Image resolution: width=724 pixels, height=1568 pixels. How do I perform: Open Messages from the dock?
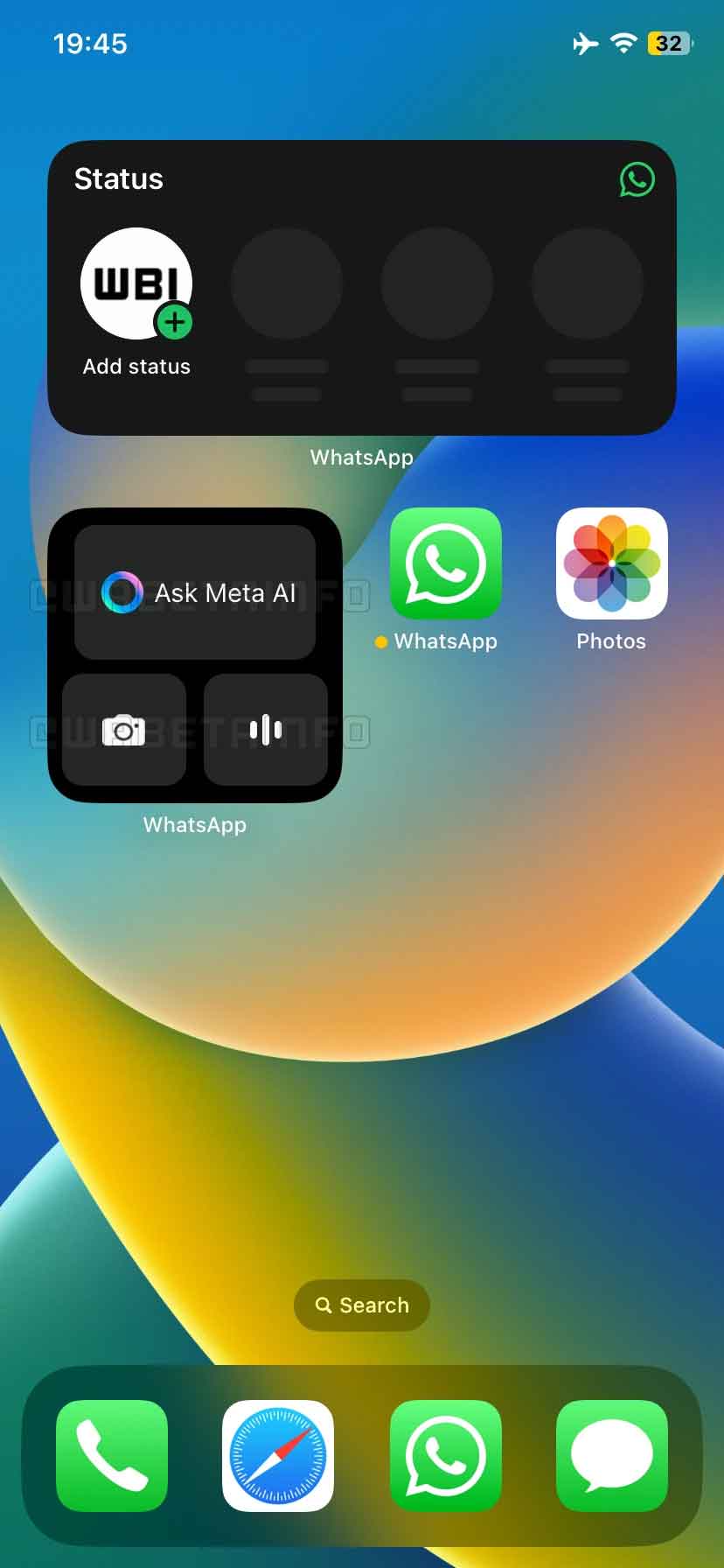pos(611,1456)
